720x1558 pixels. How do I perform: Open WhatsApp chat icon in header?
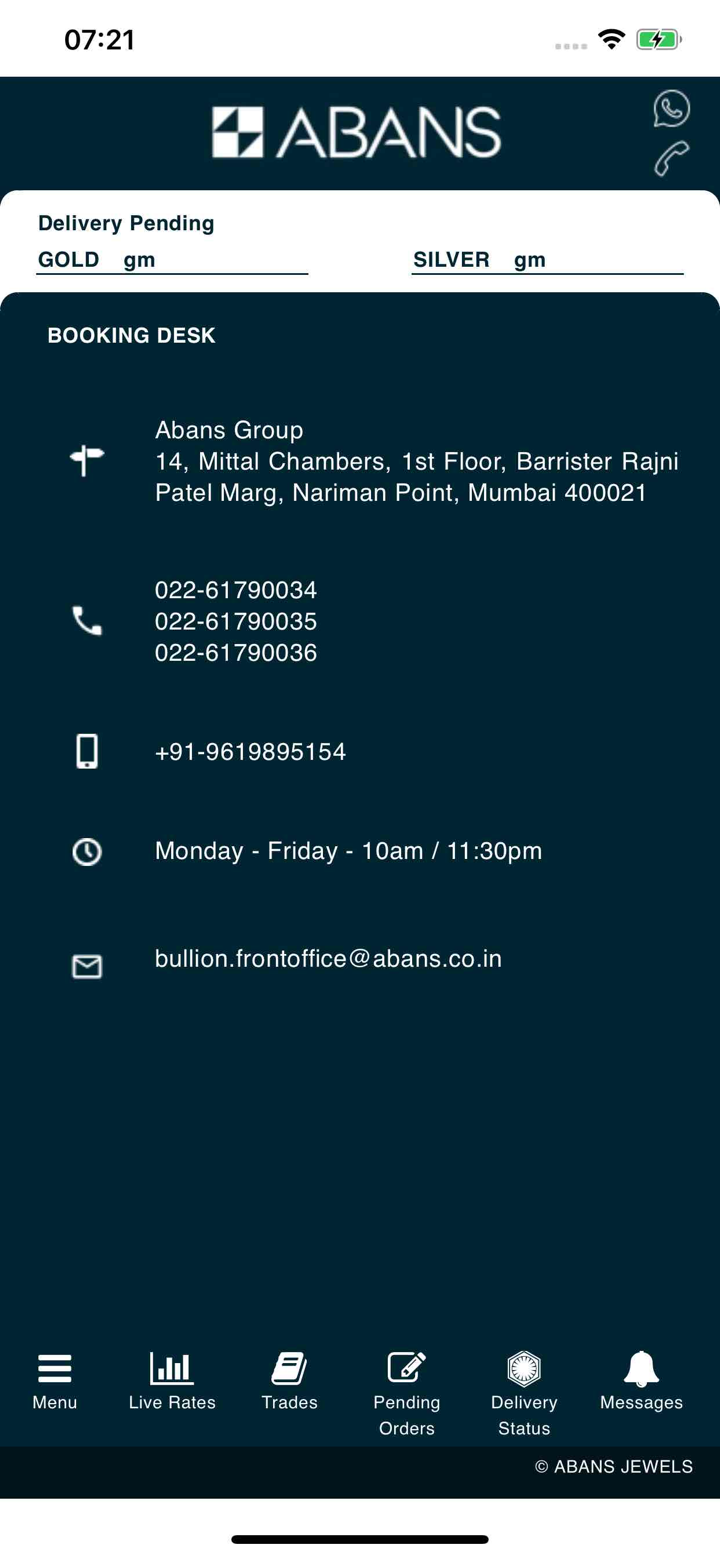[x=671, y=108]
